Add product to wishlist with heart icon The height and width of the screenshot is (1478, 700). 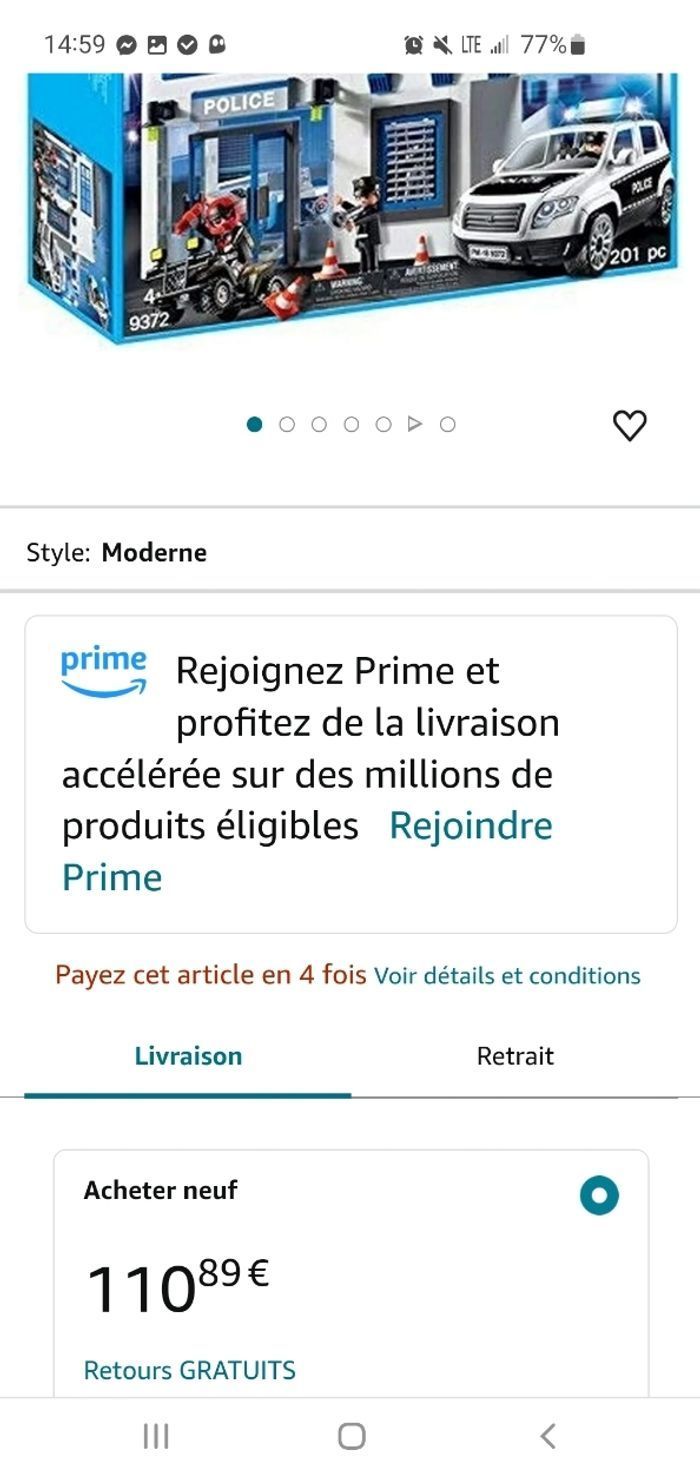(629, 425)
